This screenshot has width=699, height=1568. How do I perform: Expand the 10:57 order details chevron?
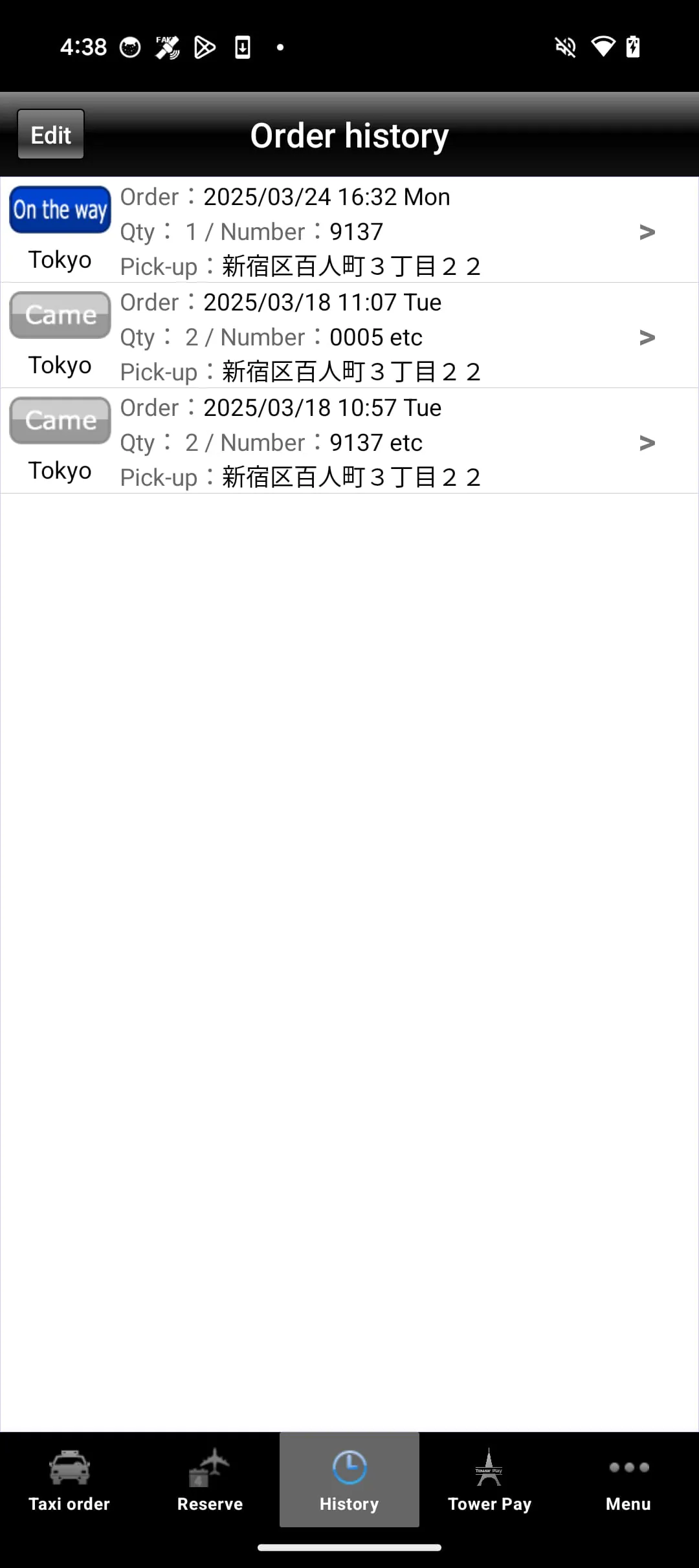pyautogui.click(x=647, y=442)
